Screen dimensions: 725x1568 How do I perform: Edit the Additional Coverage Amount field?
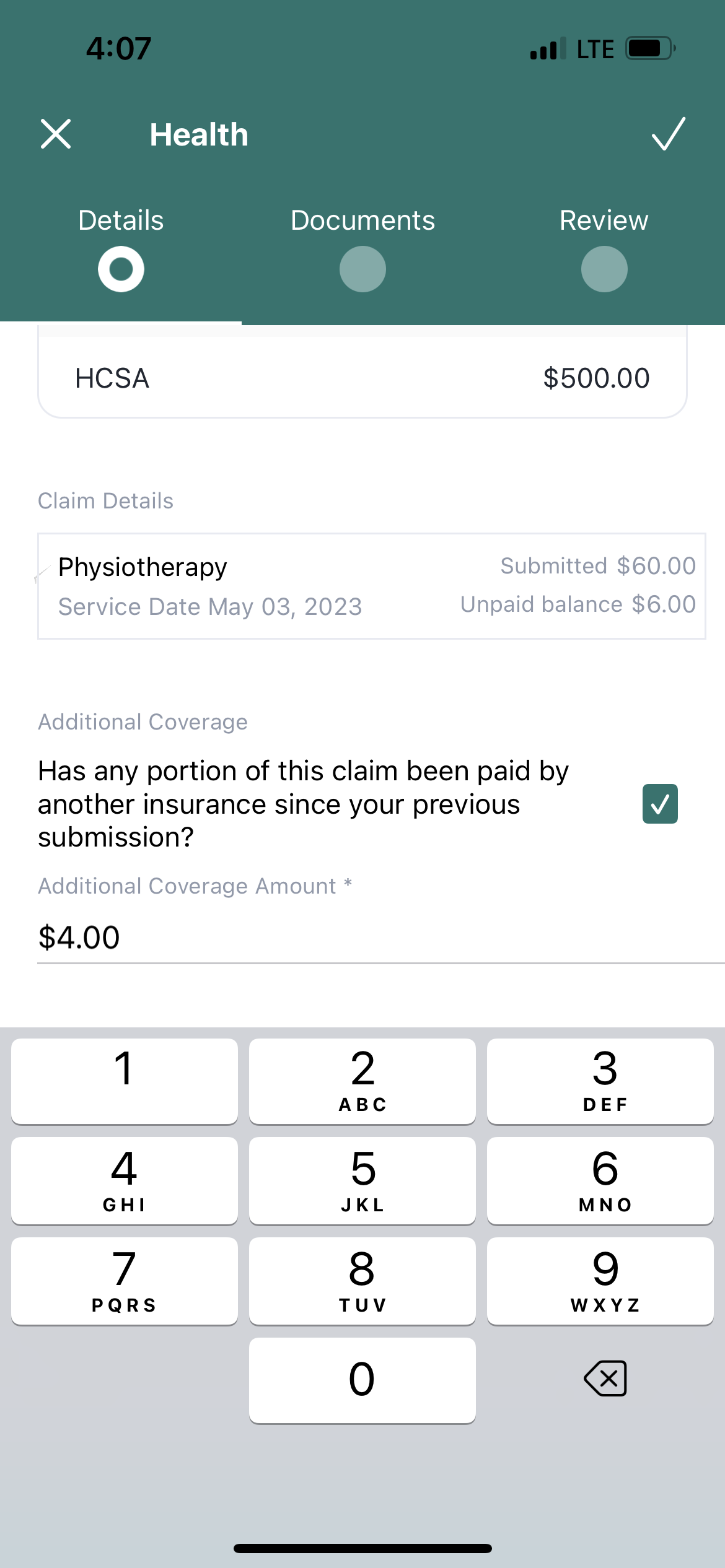pyautogui.click(x=372, y=937)
